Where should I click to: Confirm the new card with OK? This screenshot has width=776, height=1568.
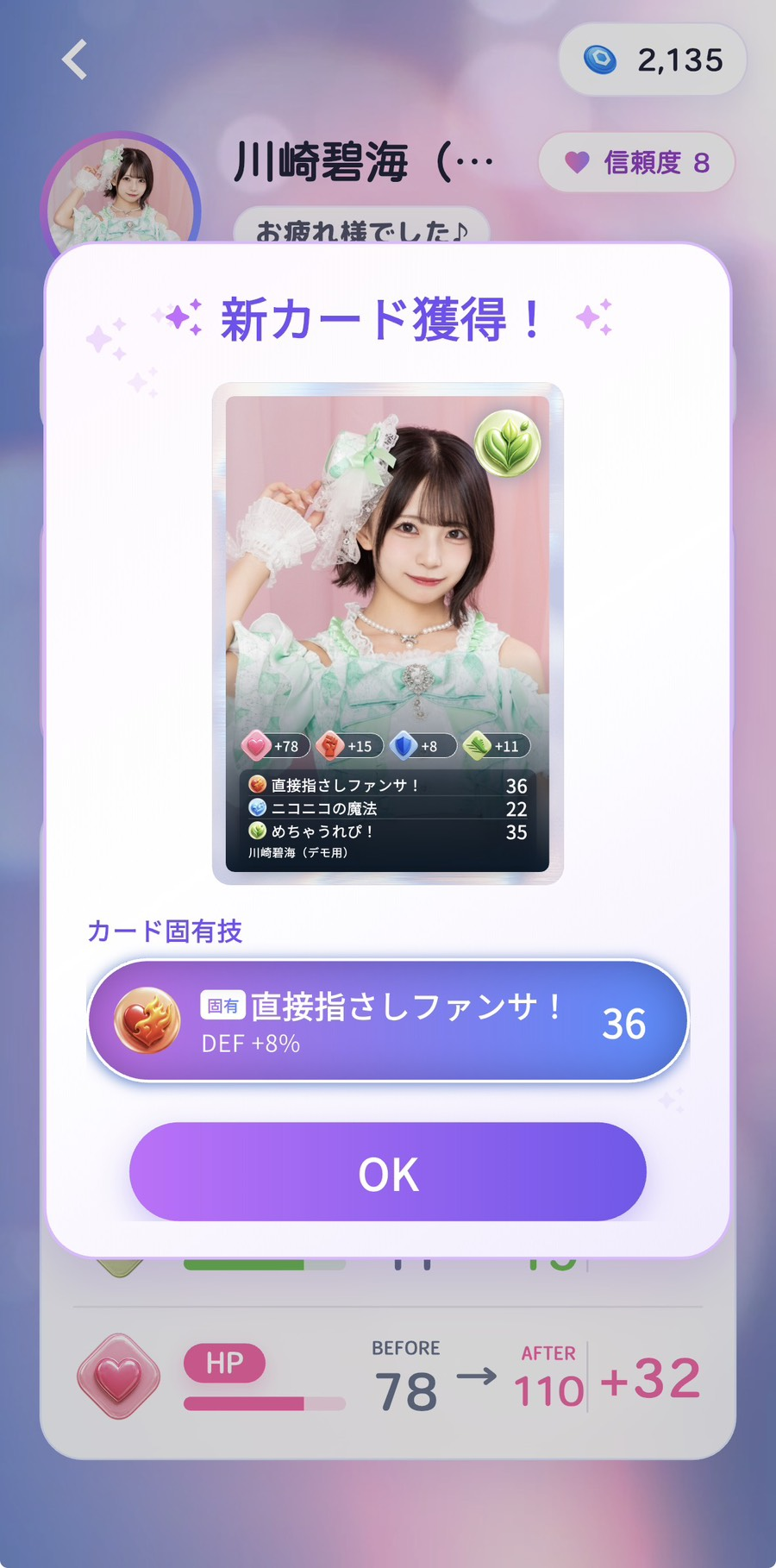[x=388, y=1171]
